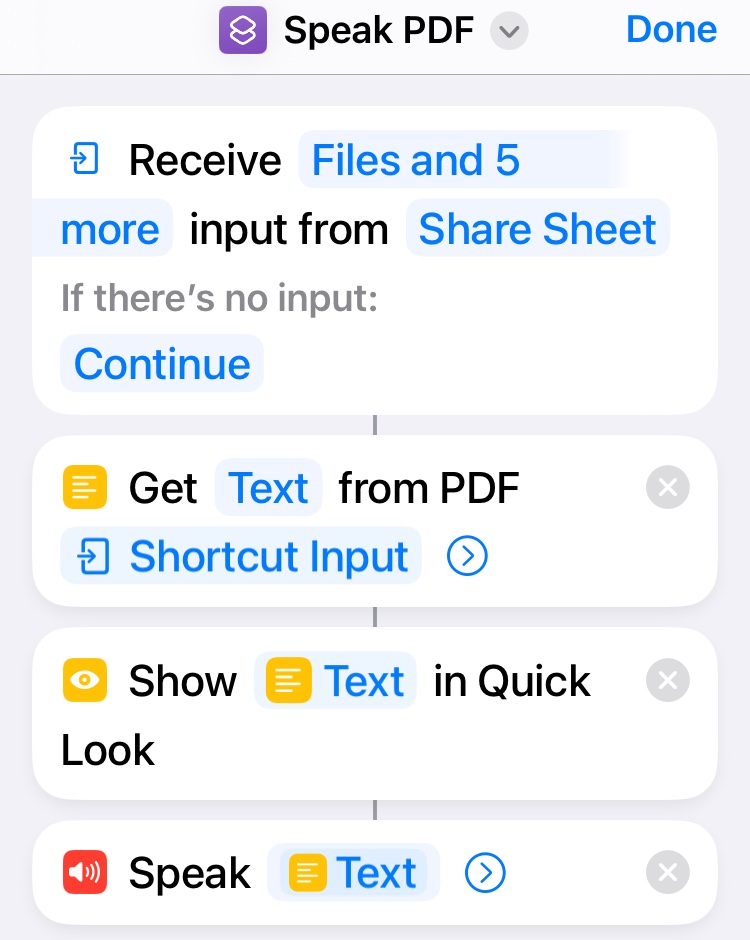Screen dimensions: 750x940
Task: Tap Done to finish editing shortcut
Action: click(x=671, y=30)
